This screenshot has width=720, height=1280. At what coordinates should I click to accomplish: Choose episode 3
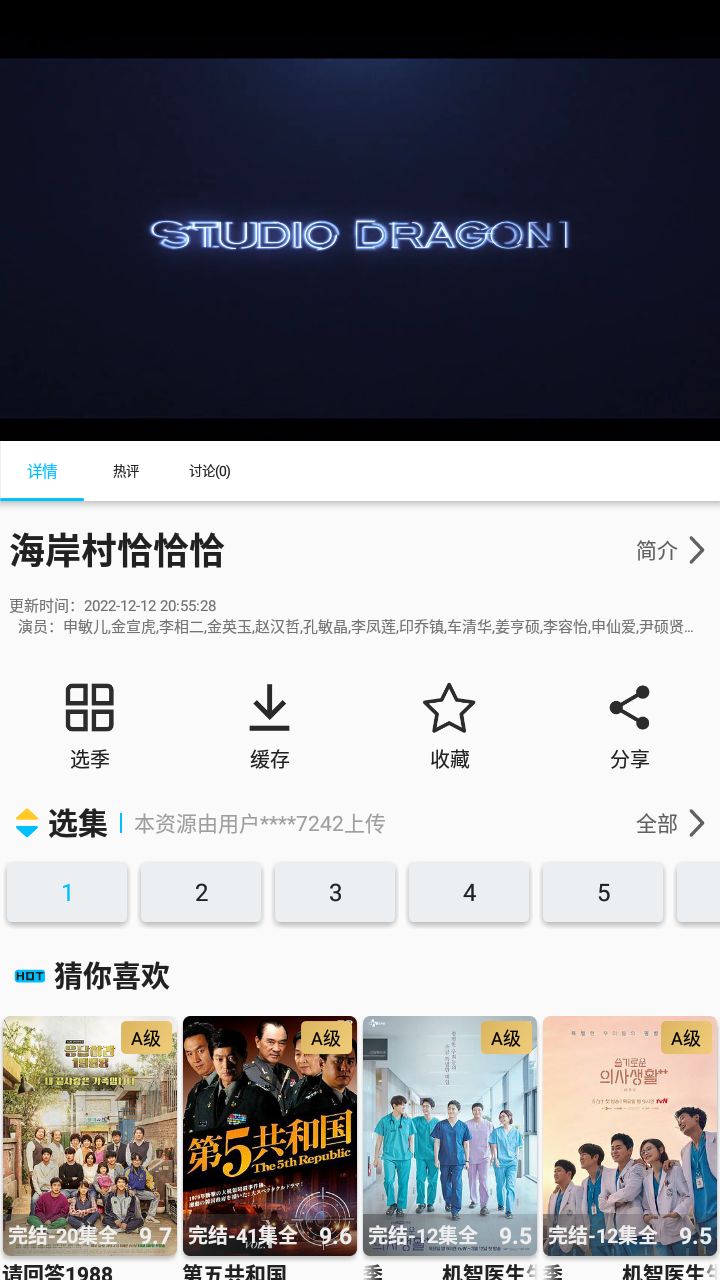coord(335,892)
